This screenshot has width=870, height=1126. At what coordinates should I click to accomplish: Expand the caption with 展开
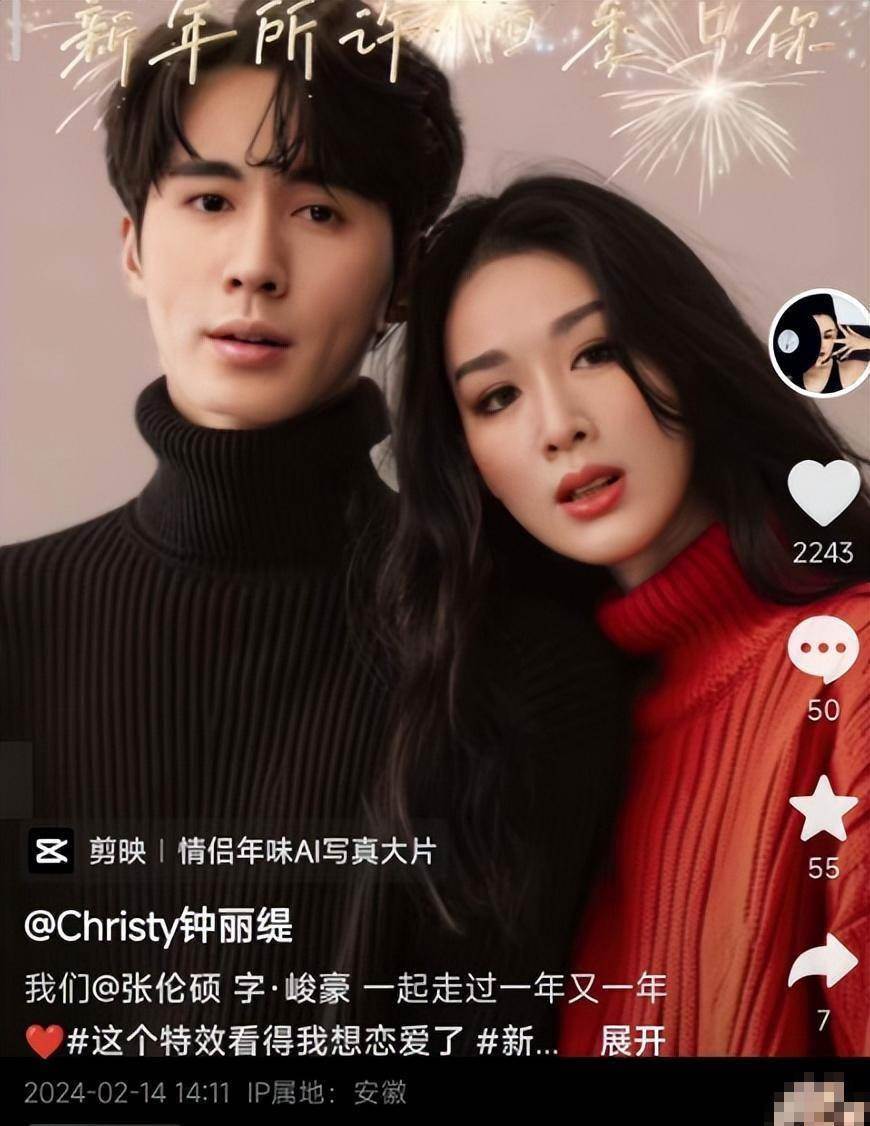(632, 1040)
